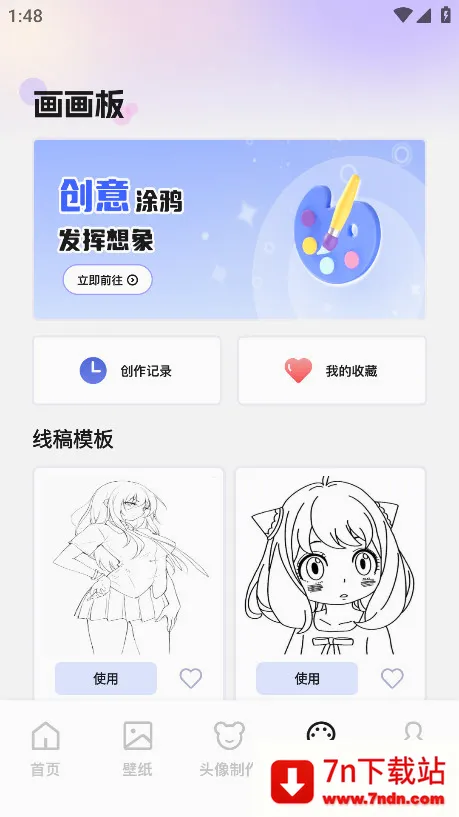The width and height of the screenshot is (459, 817).
Task: Switch to the 壁纸 wallpaper tab
Action: (138, 749)
